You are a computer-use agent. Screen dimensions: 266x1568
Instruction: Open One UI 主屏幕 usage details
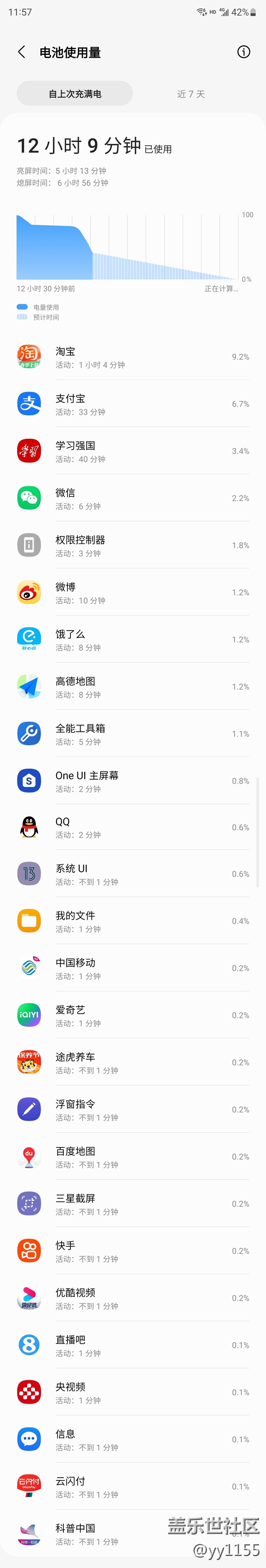pos(133,781)
